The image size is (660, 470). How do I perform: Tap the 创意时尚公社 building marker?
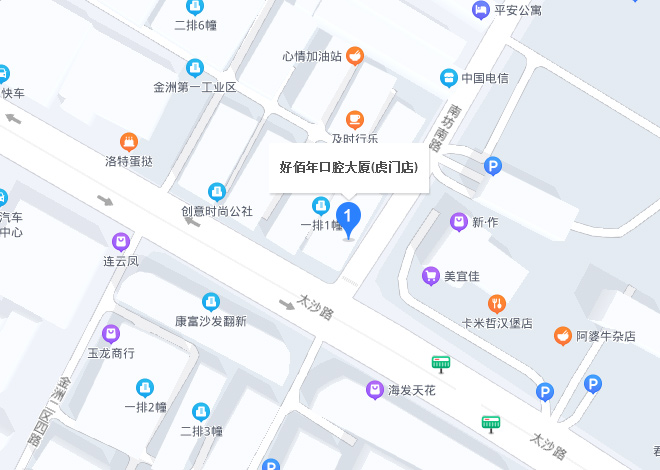216,192
